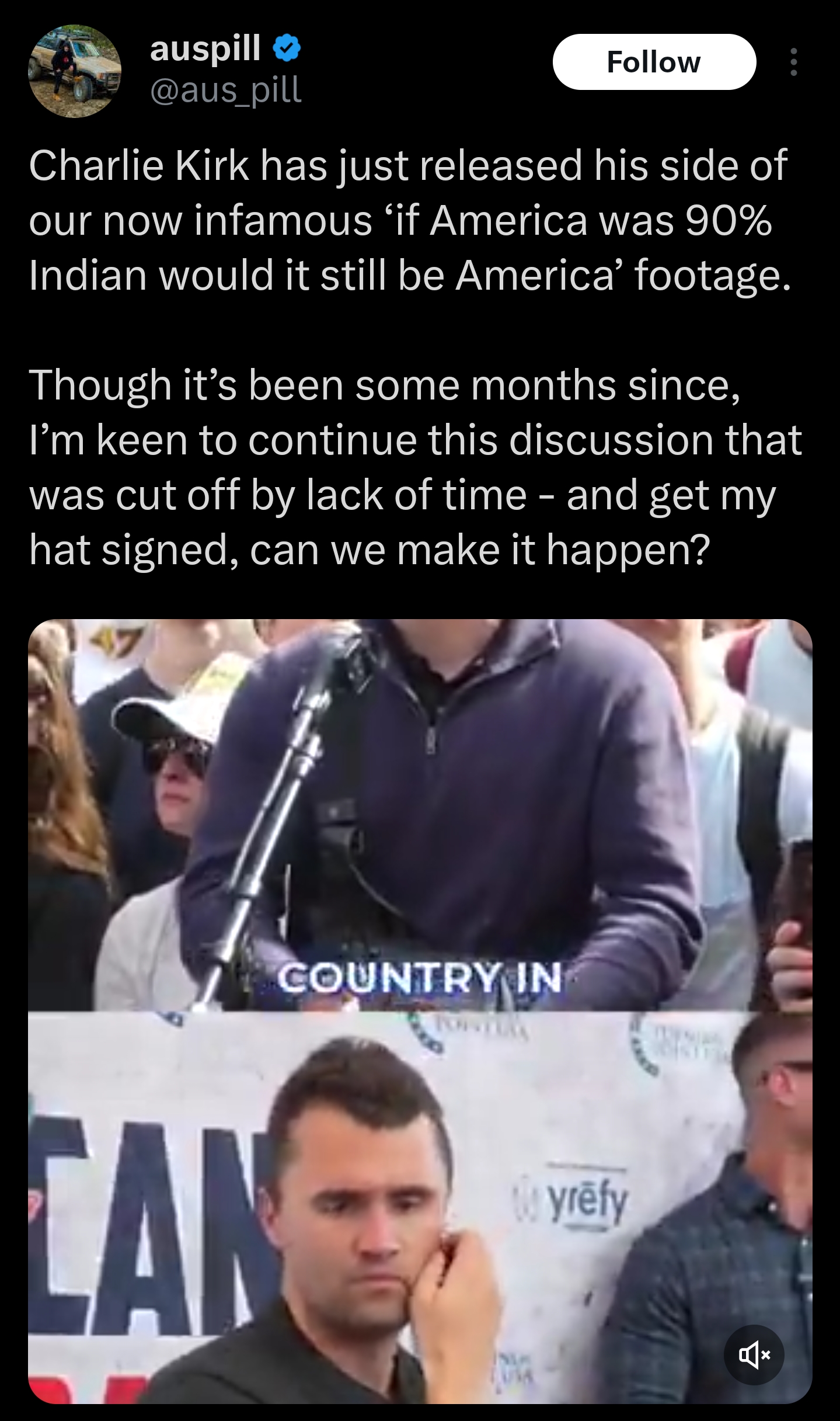Open the post overflow menu
Screen dimensions: 840x1421
click(x=793, y=62)
